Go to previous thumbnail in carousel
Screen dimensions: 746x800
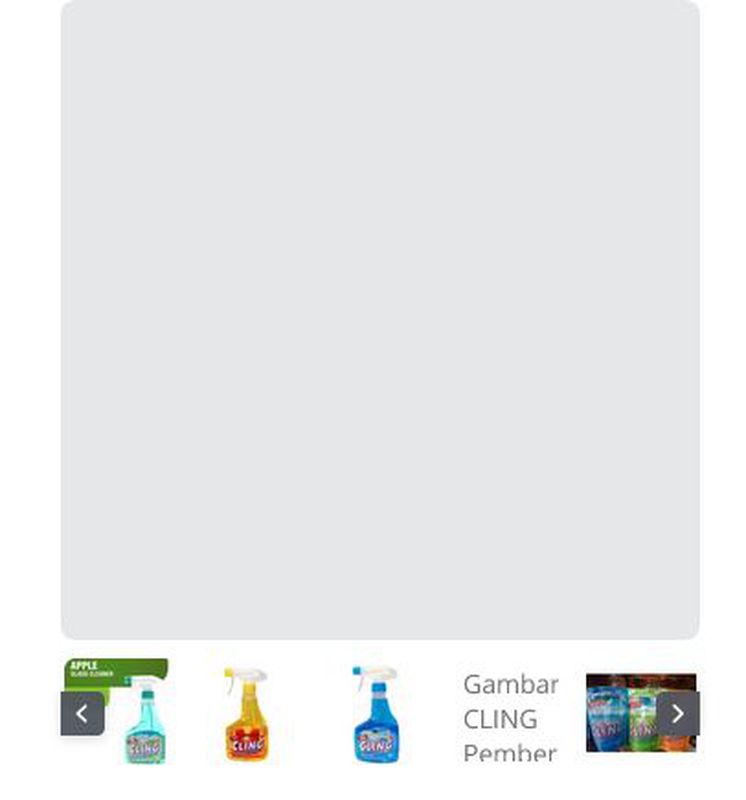click(82, 714)
